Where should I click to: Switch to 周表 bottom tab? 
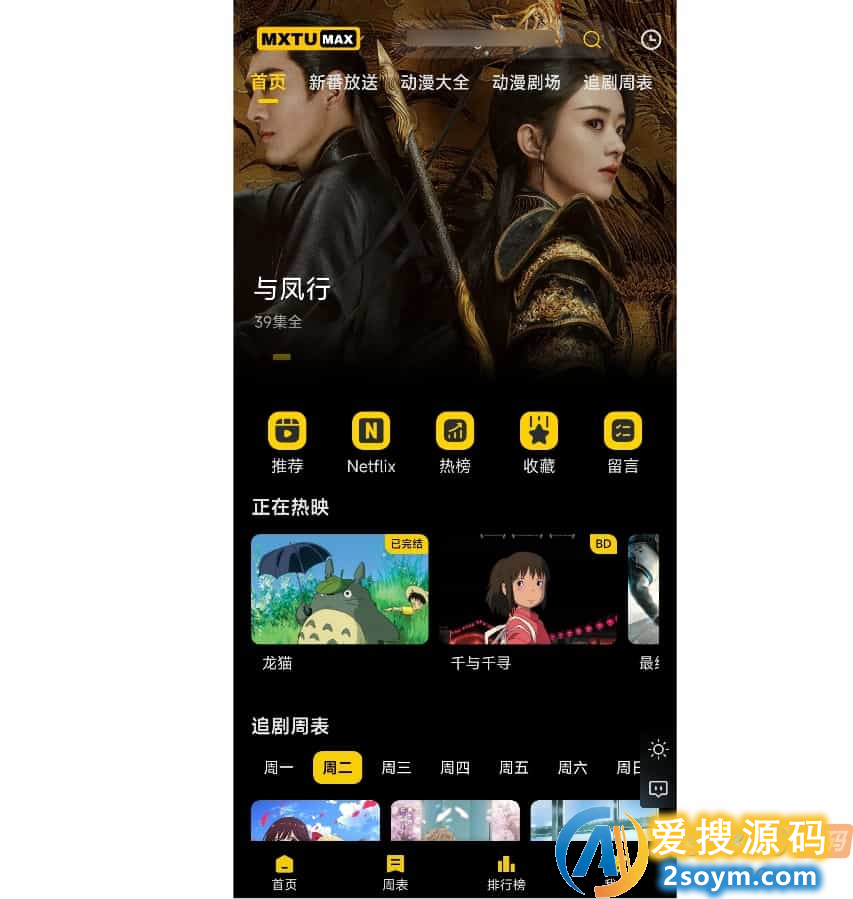coord(395,872)
